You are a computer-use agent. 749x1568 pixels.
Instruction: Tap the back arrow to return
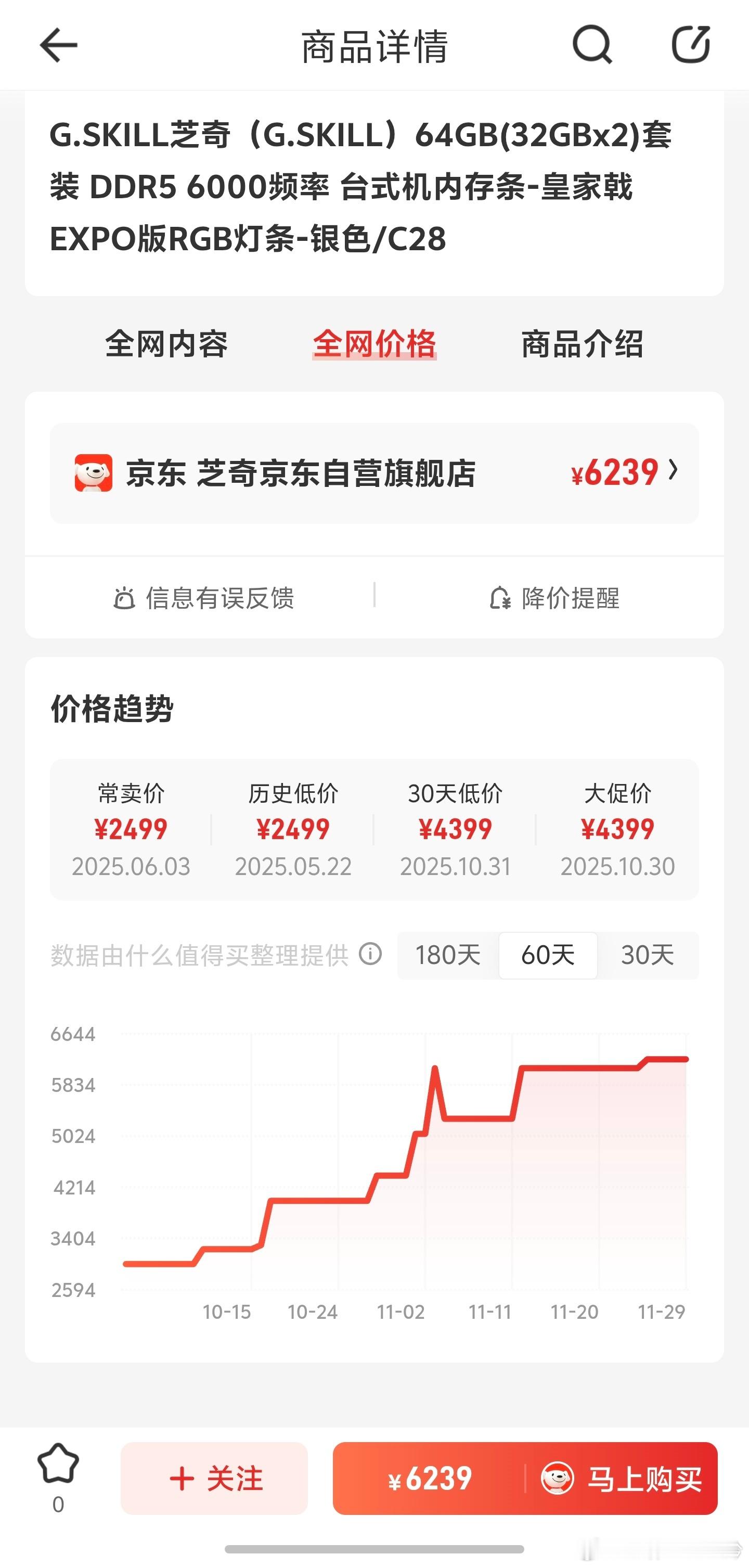point(58,44)
